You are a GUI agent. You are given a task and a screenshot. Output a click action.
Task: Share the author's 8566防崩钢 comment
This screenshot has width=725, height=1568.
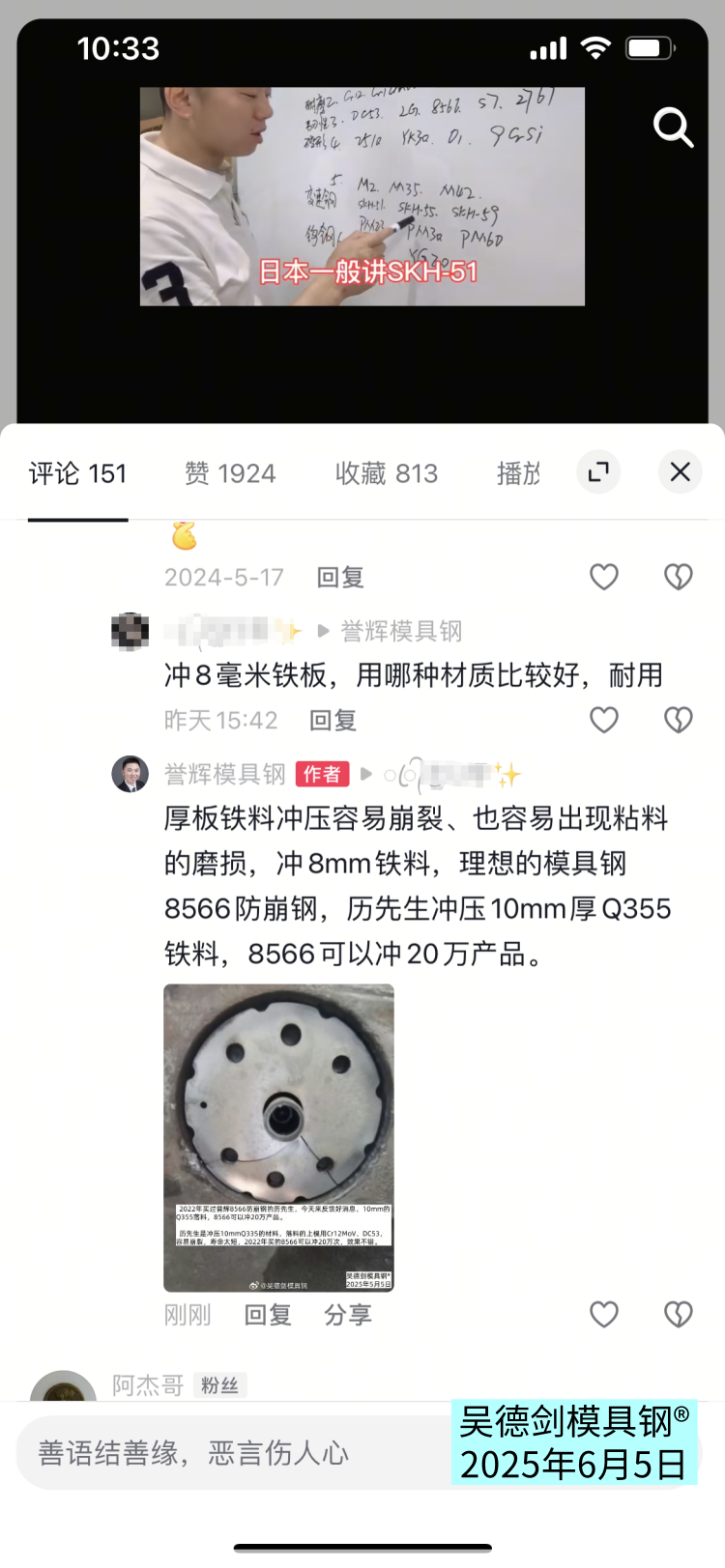point(347,1315)
